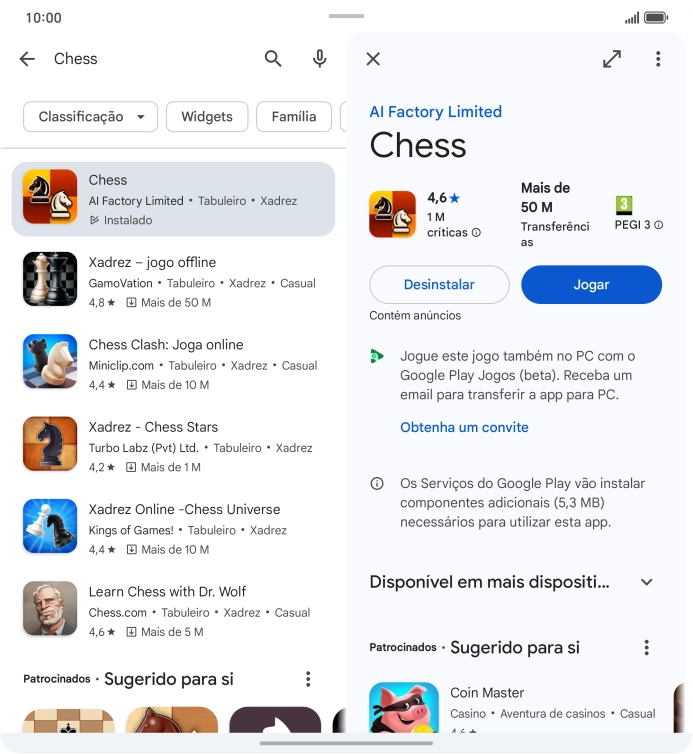Select the Widgets filter chip
This screenshot has height=754, width=693.
[x=206, y=117]
